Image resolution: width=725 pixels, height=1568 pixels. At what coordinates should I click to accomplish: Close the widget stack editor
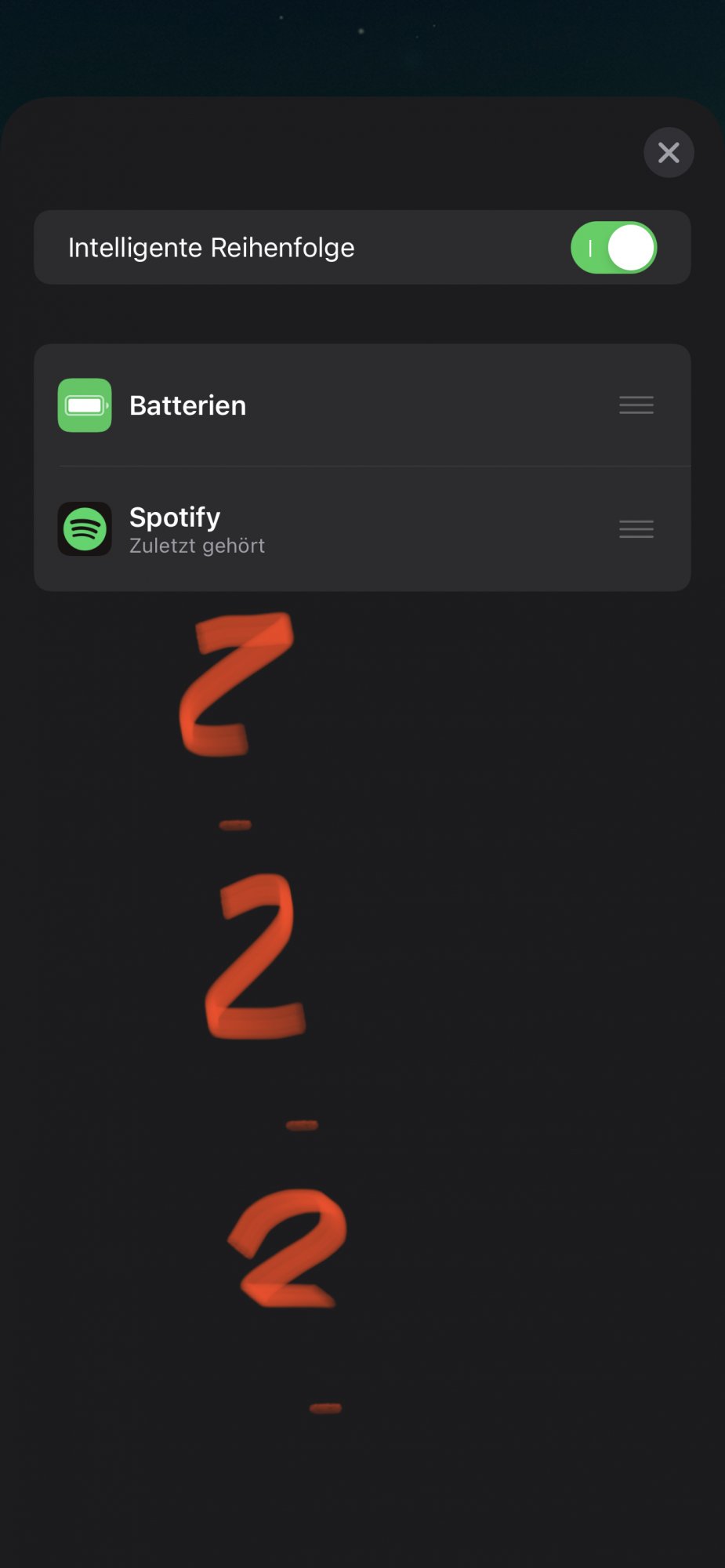[668, 152]
